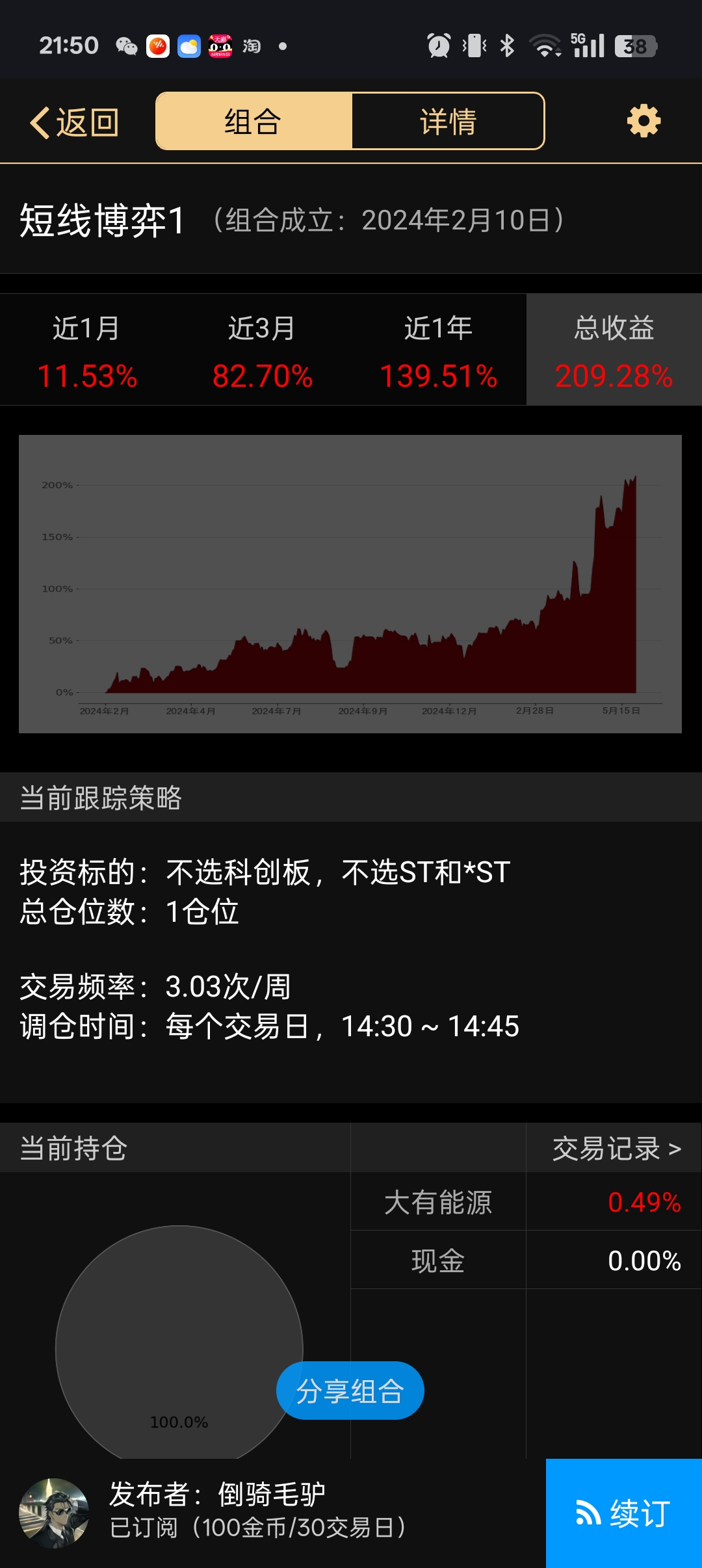
Task: Go back using the 返回 button
Action: 74,122
